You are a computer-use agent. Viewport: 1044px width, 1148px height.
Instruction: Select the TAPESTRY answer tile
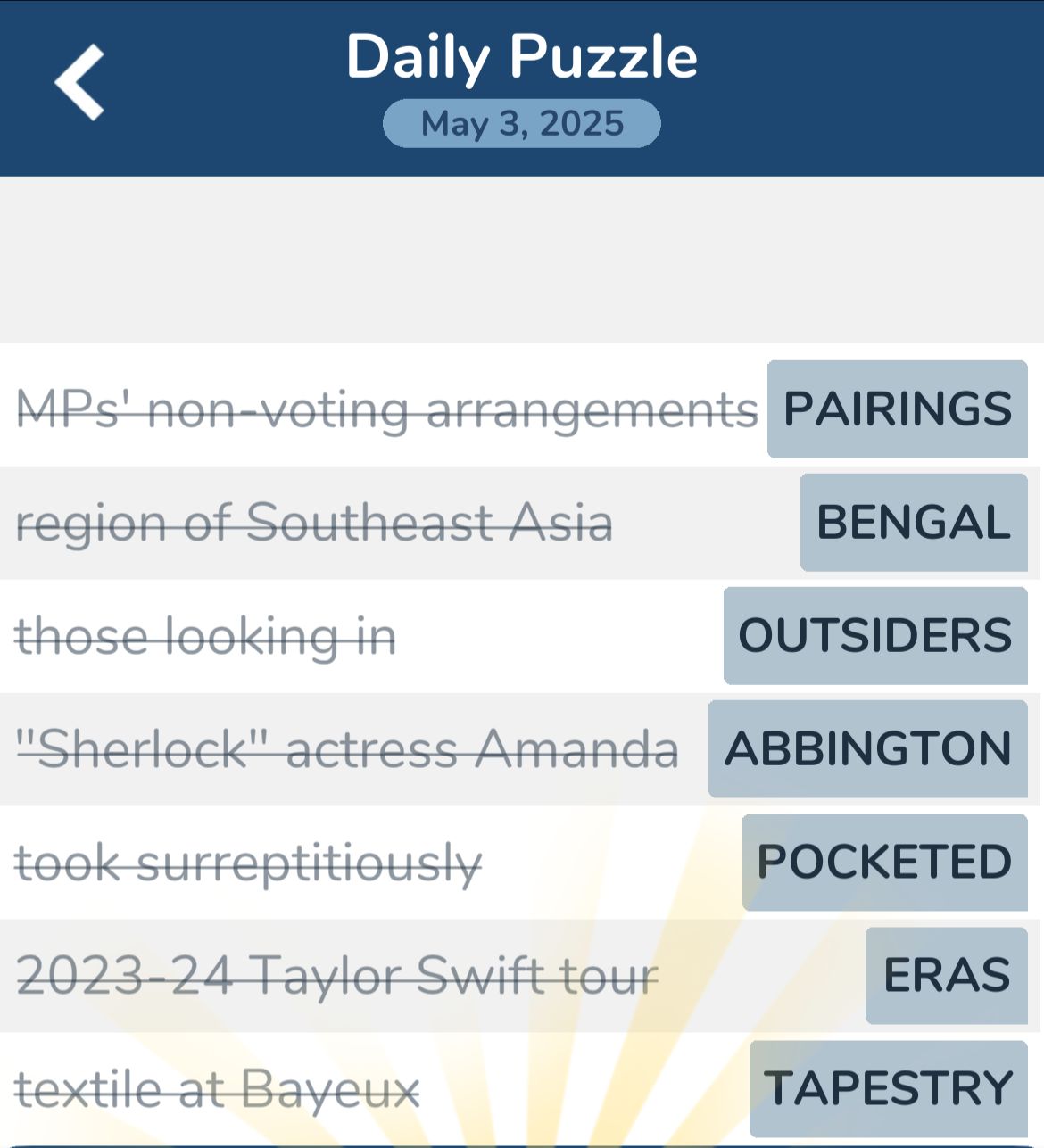888,1087
